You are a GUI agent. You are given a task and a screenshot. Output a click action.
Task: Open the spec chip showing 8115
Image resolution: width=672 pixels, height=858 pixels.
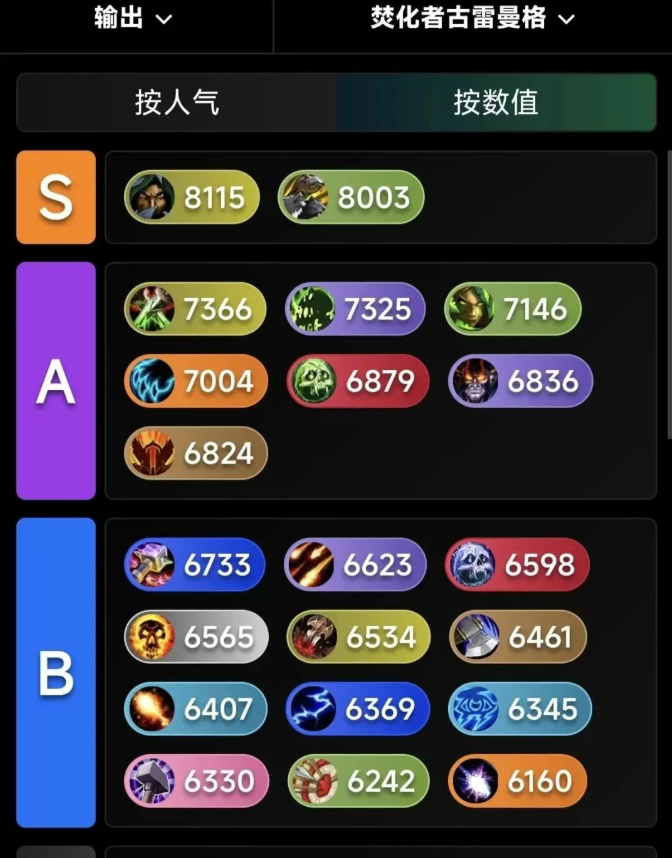(192, 197)
